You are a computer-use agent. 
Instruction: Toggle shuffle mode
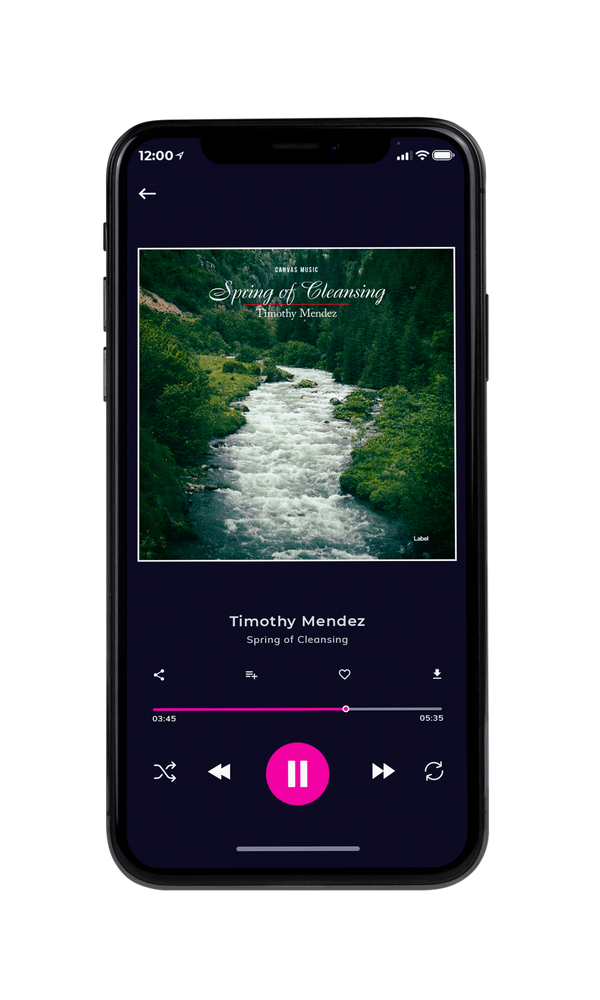(165, 772)
